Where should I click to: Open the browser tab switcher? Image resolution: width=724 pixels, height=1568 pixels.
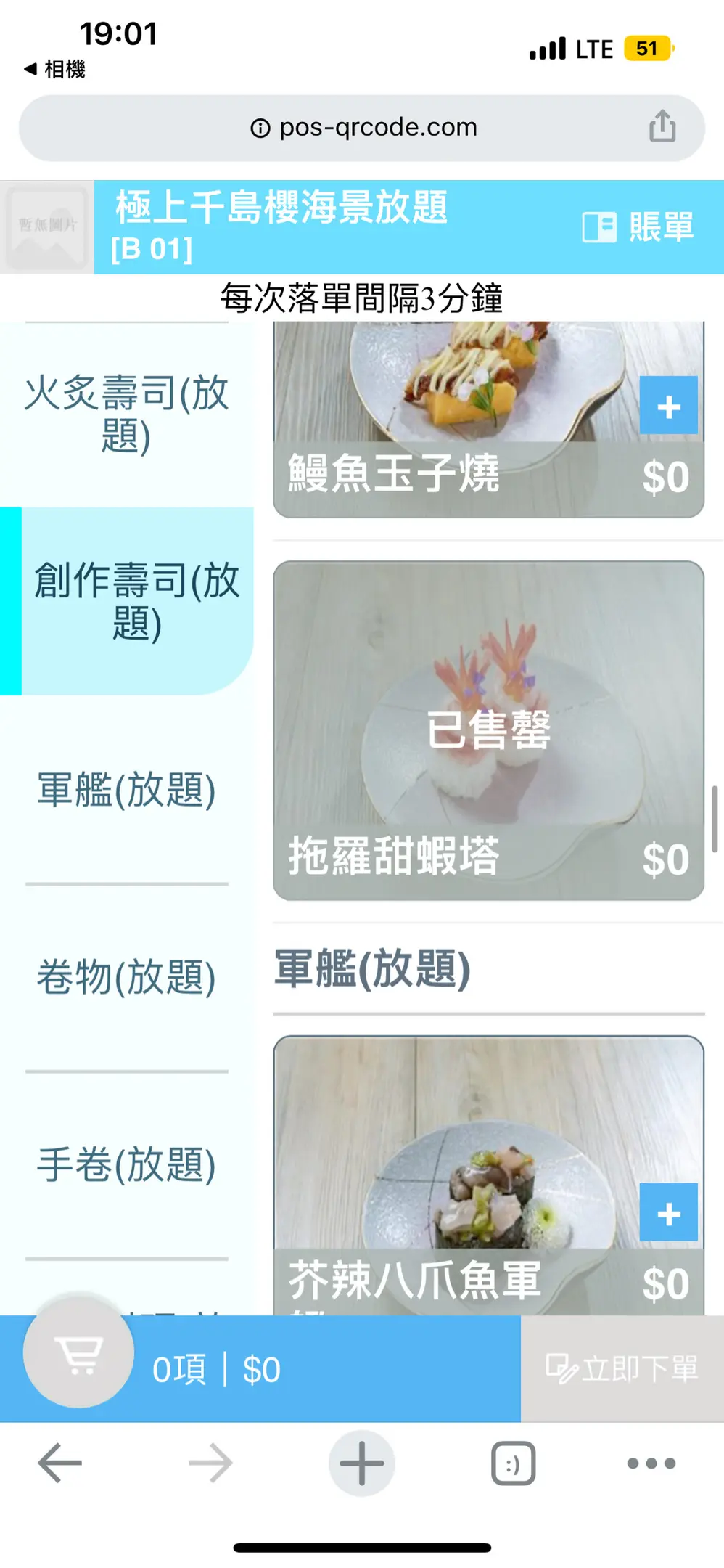tap(513, 1463)
